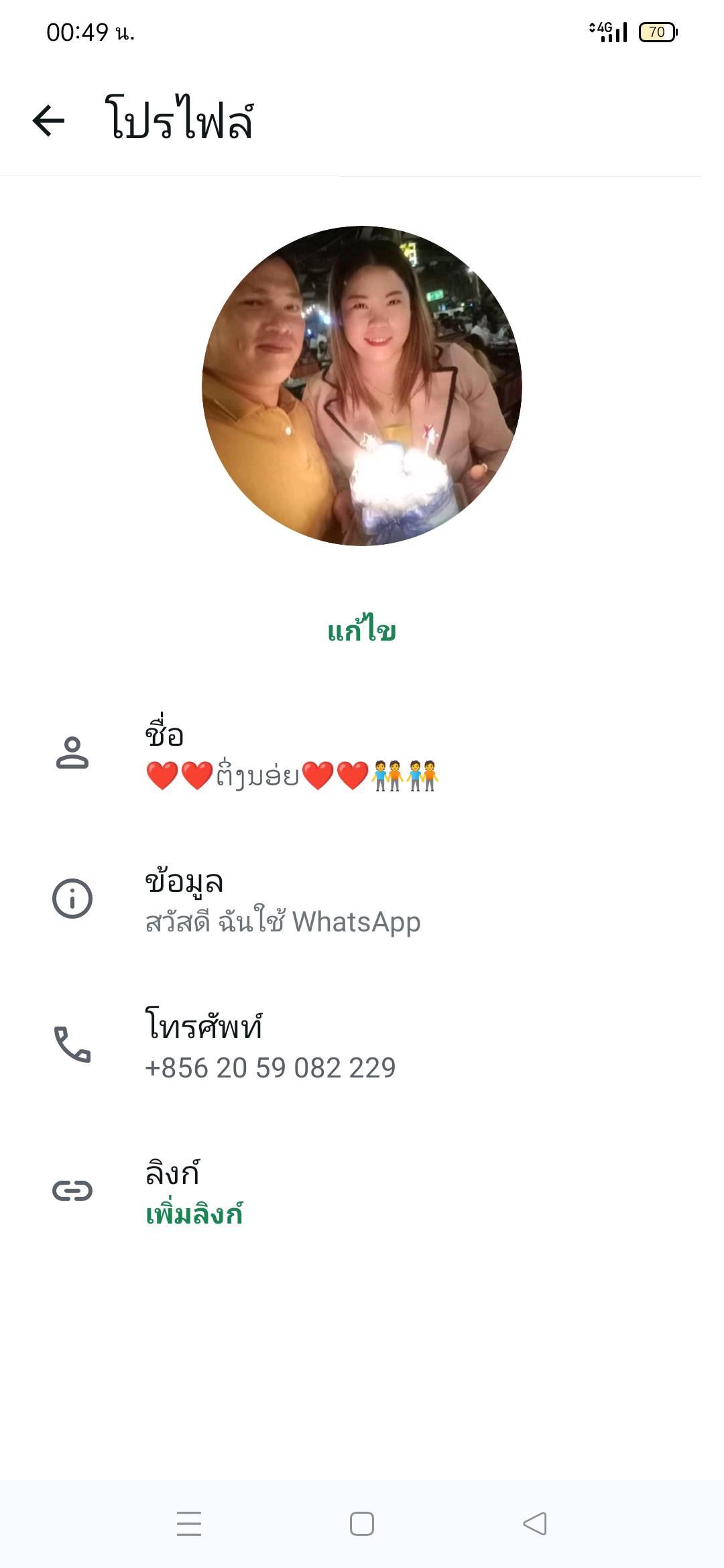724x1568 pixels.
Task: Open recent apps from navigation bar
Action: click(189, 1524)
